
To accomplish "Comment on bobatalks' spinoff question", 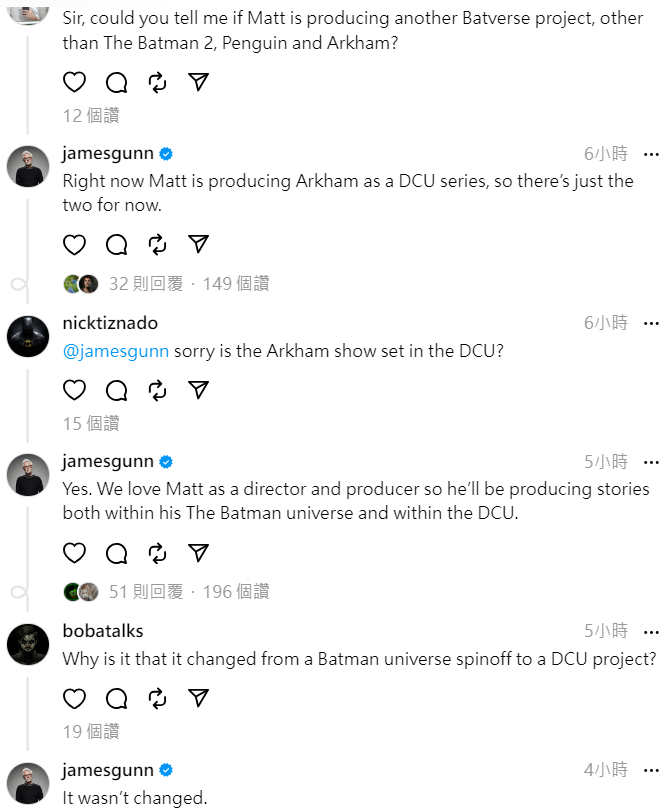I will pos(116,698).
